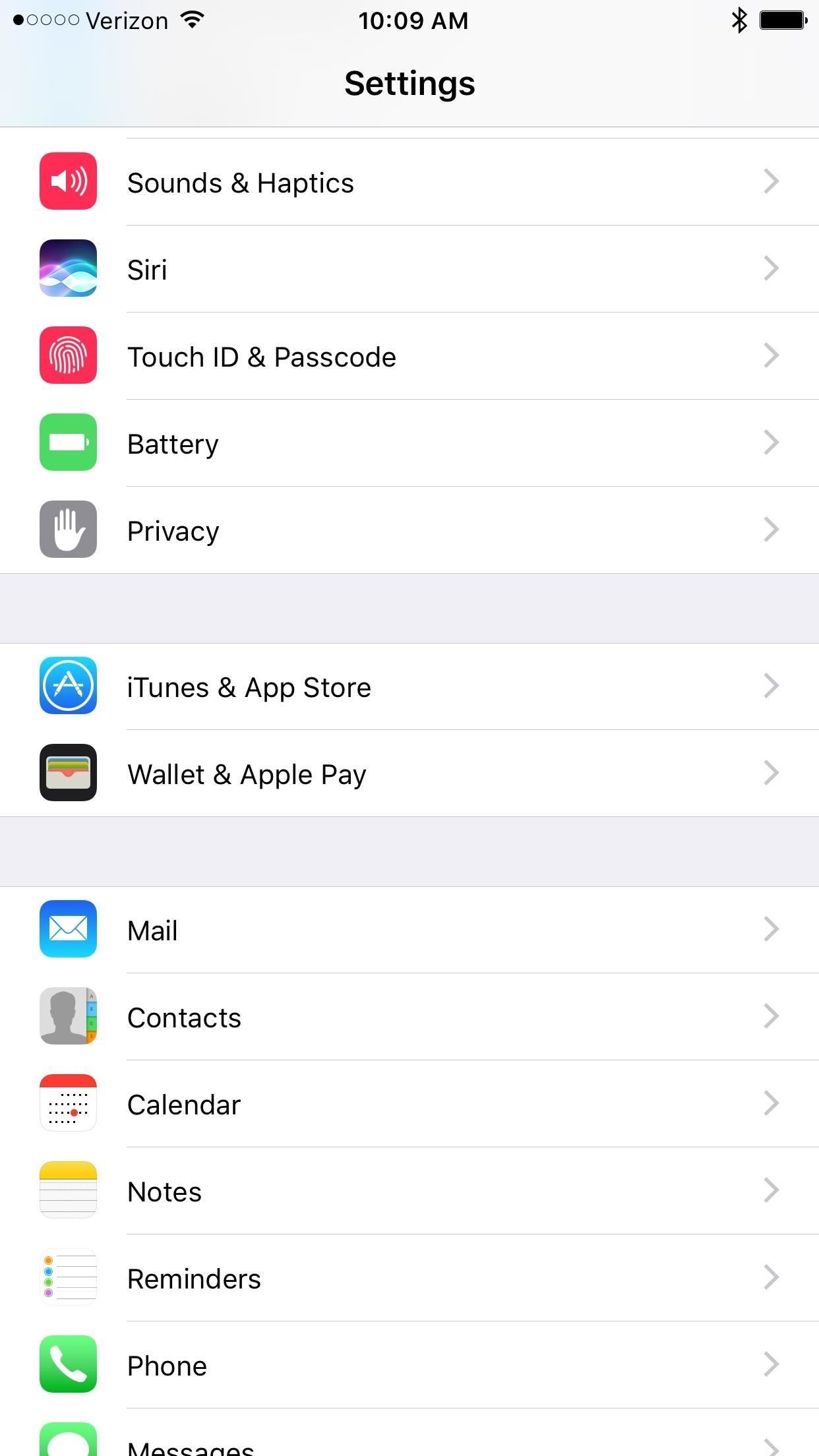Tap the Contacts silhouette icon
This screenshot has width=819, height=1456.
[x=68, y=1016]
